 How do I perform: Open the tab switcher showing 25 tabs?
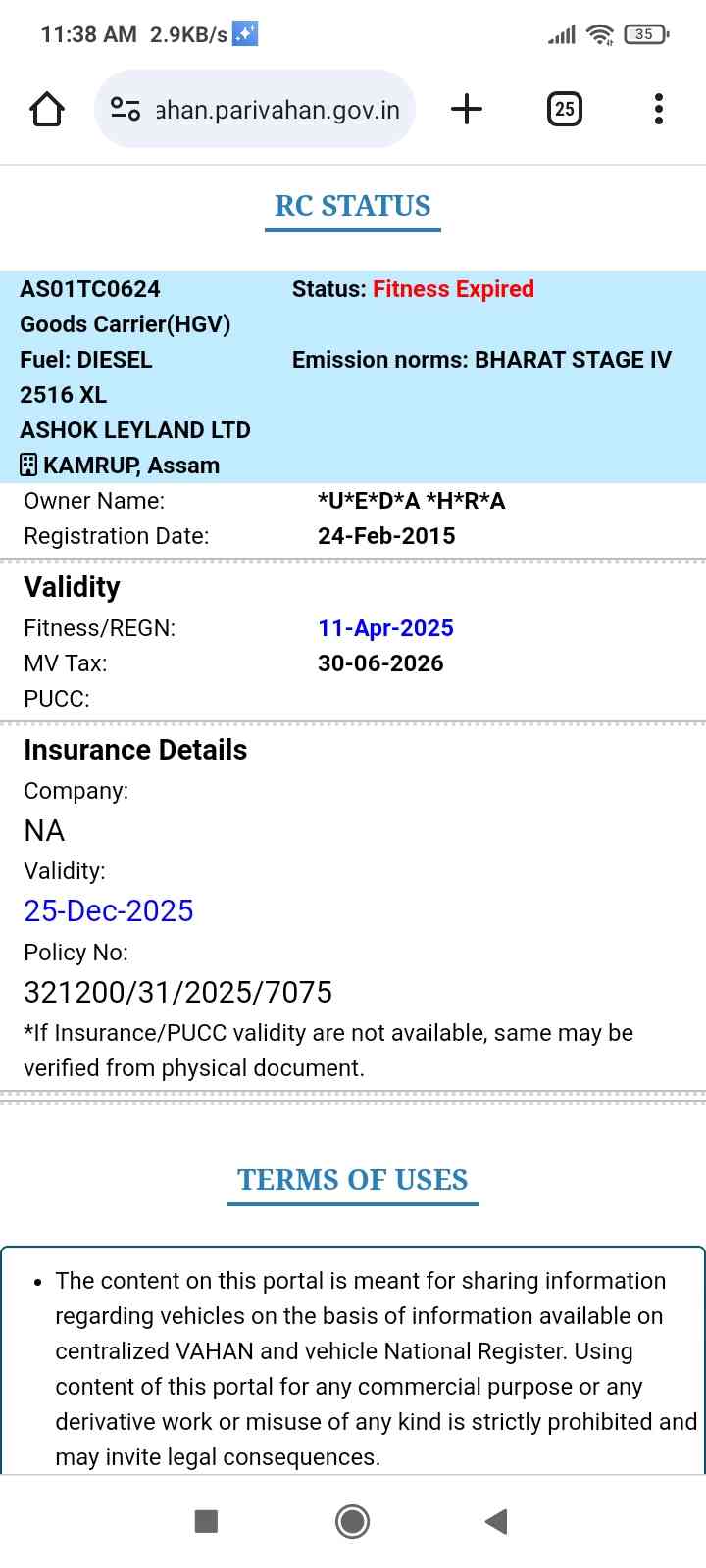pyautogui.click(x=564, y=109)
